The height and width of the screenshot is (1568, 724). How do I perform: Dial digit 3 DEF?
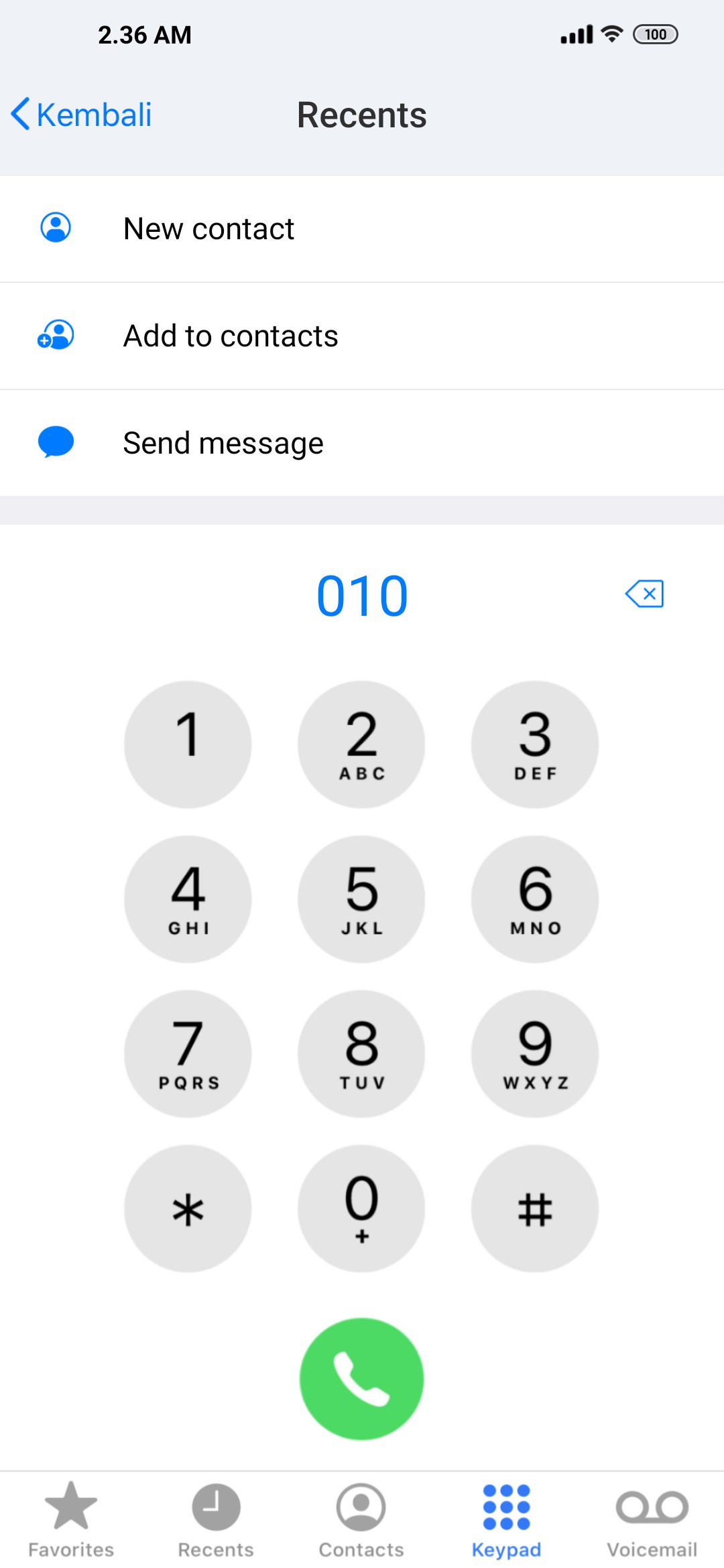click(x=535, y=744)
